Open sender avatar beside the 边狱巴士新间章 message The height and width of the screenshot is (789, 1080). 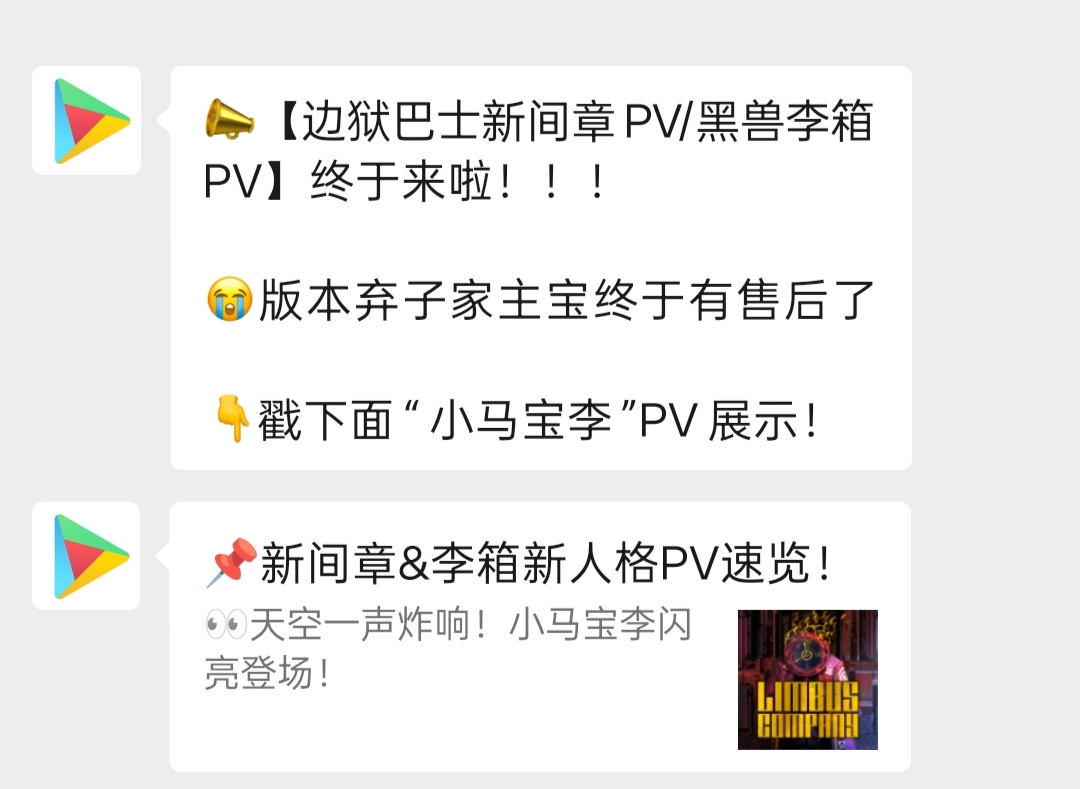pos(87,121)
